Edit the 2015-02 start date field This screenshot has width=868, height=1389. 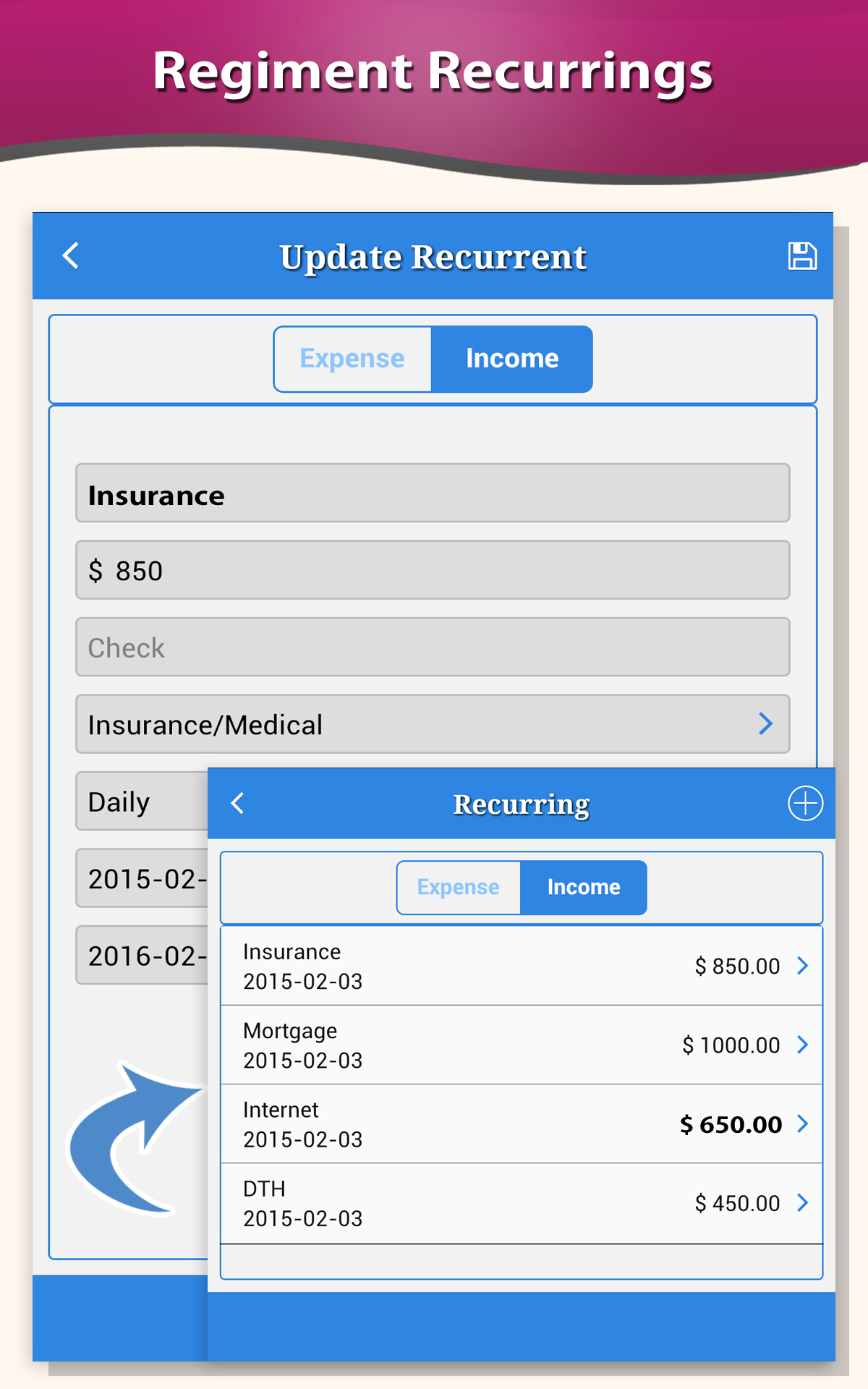pos(137,878)
